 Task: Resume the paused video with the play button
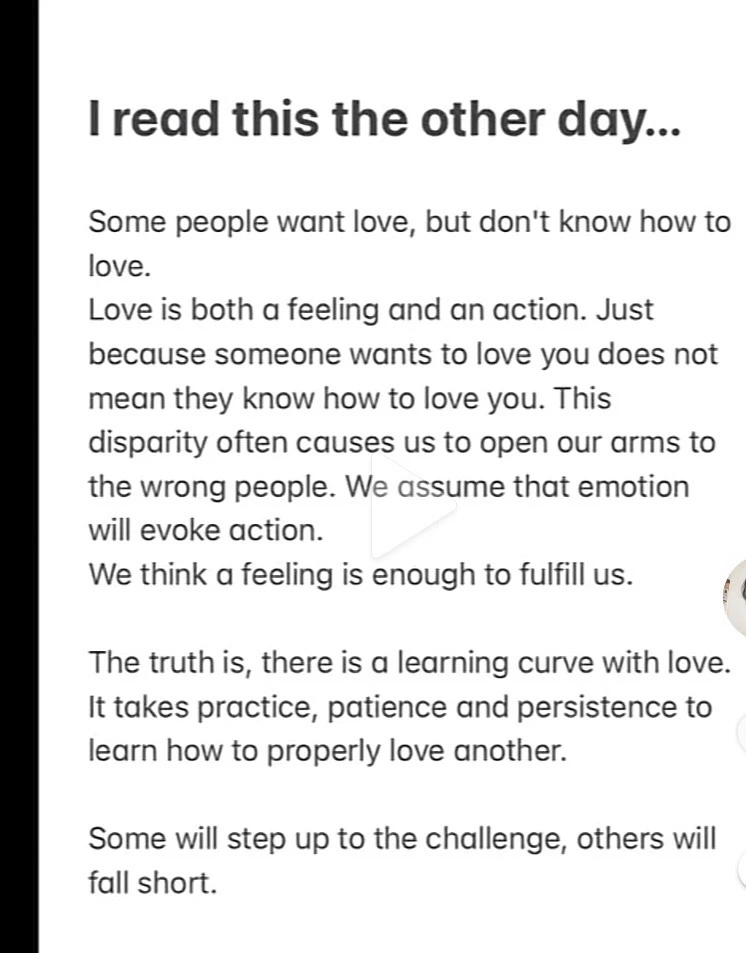pyautogui.click(x=409, y=507)
